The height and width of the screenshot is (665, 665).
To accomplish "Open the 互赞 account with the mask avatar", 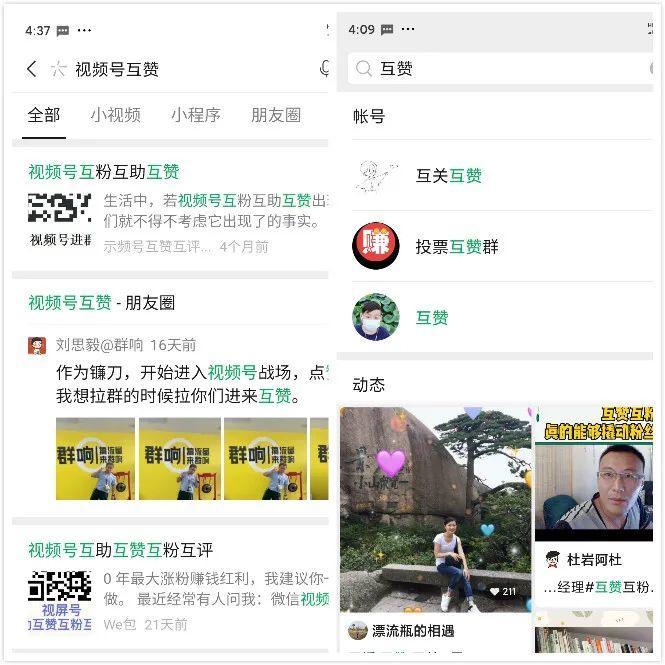I will [432, 318].
